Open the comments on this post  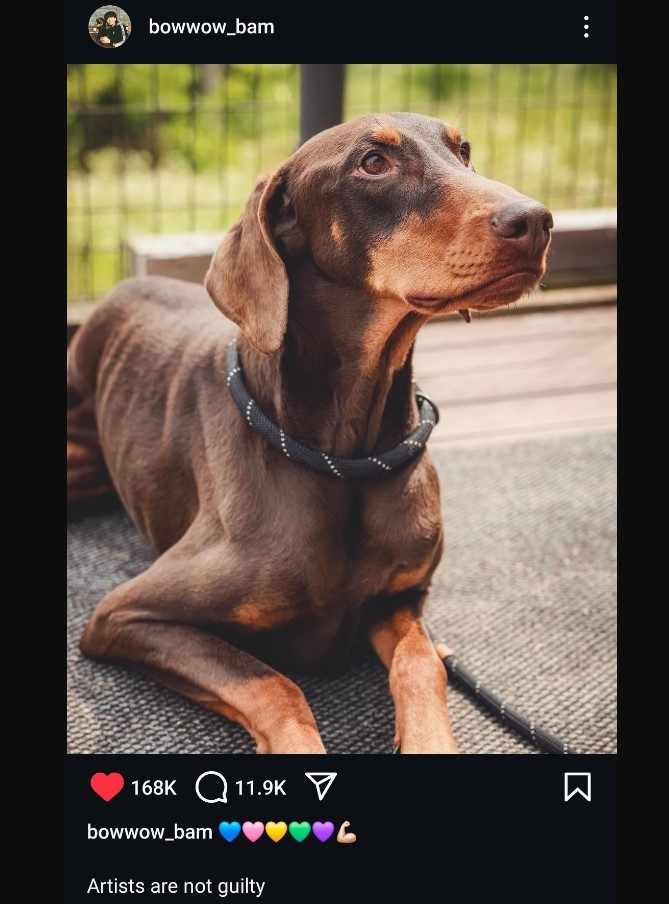coord(212,787)
